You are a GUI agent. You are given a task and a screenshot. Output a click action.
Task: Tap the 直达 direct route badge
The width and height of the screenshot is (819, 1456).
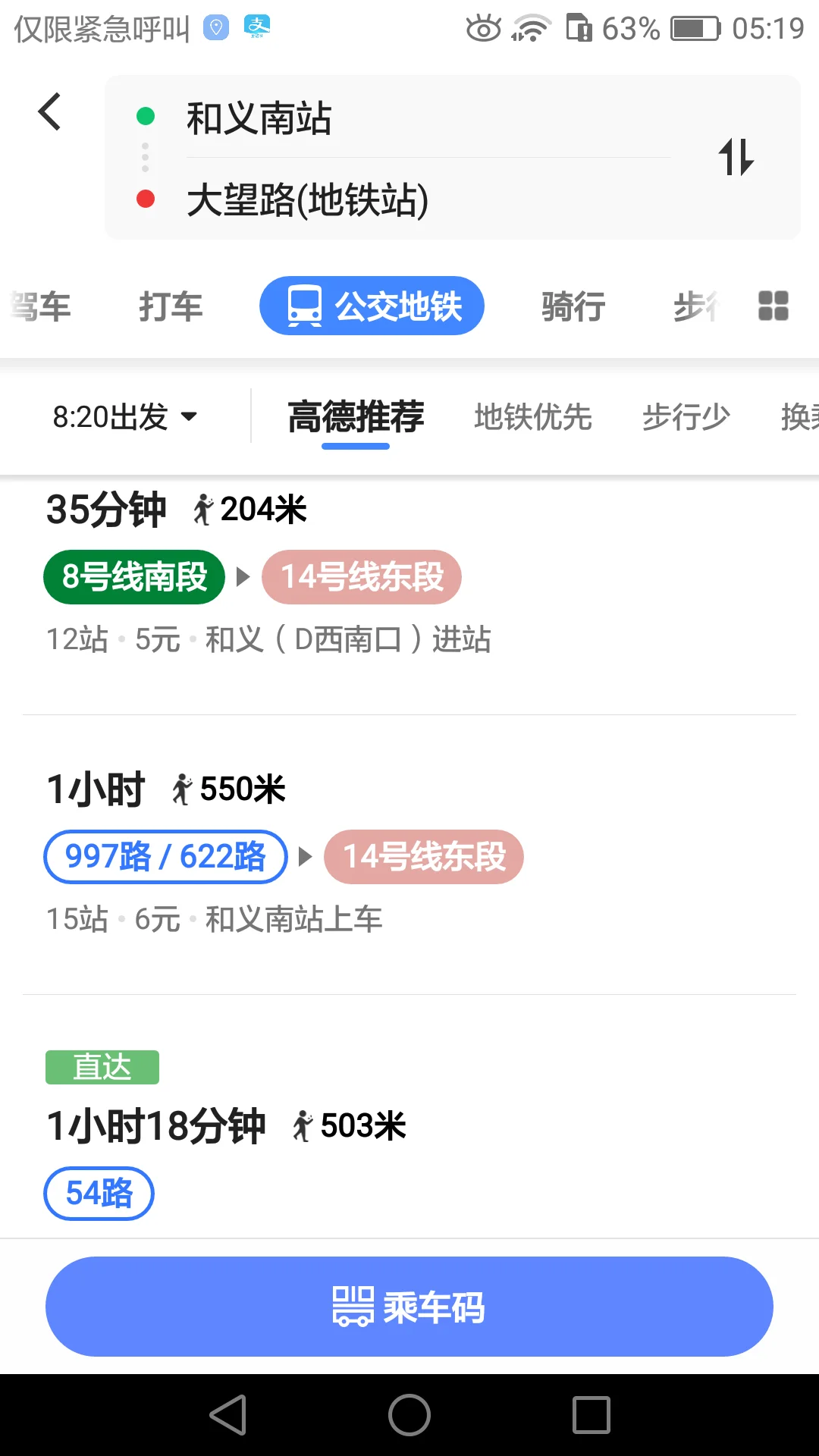click(103, 1066)
